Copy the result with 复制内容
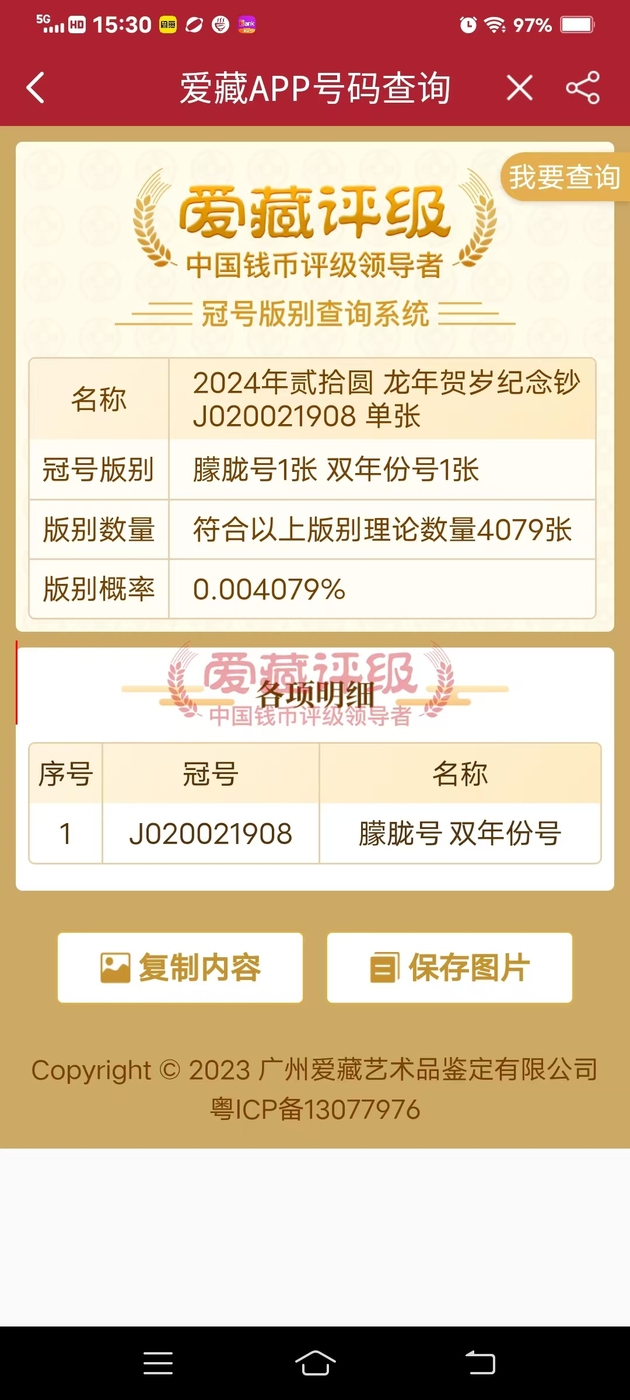The width and height of the screenshot is (630, 1400). 180,967
